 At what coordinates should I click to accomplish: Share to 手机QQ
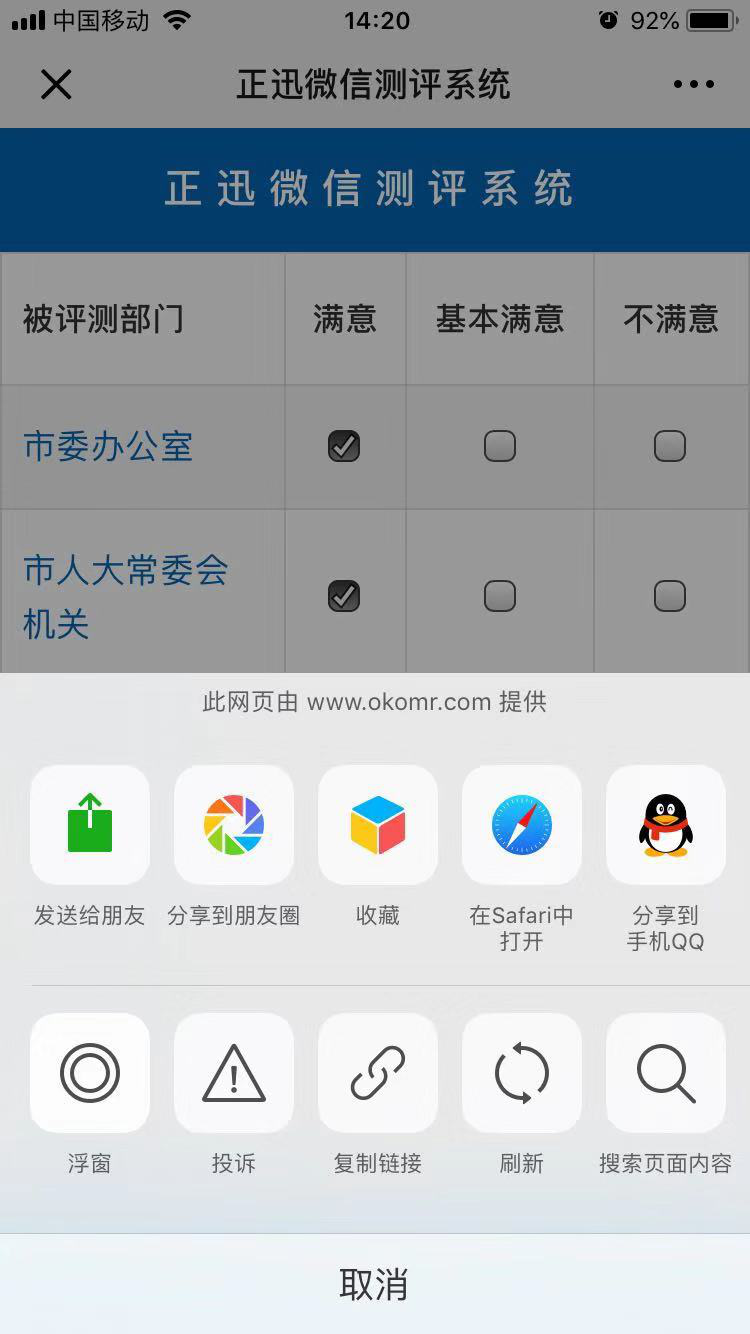tap(666, 825)
